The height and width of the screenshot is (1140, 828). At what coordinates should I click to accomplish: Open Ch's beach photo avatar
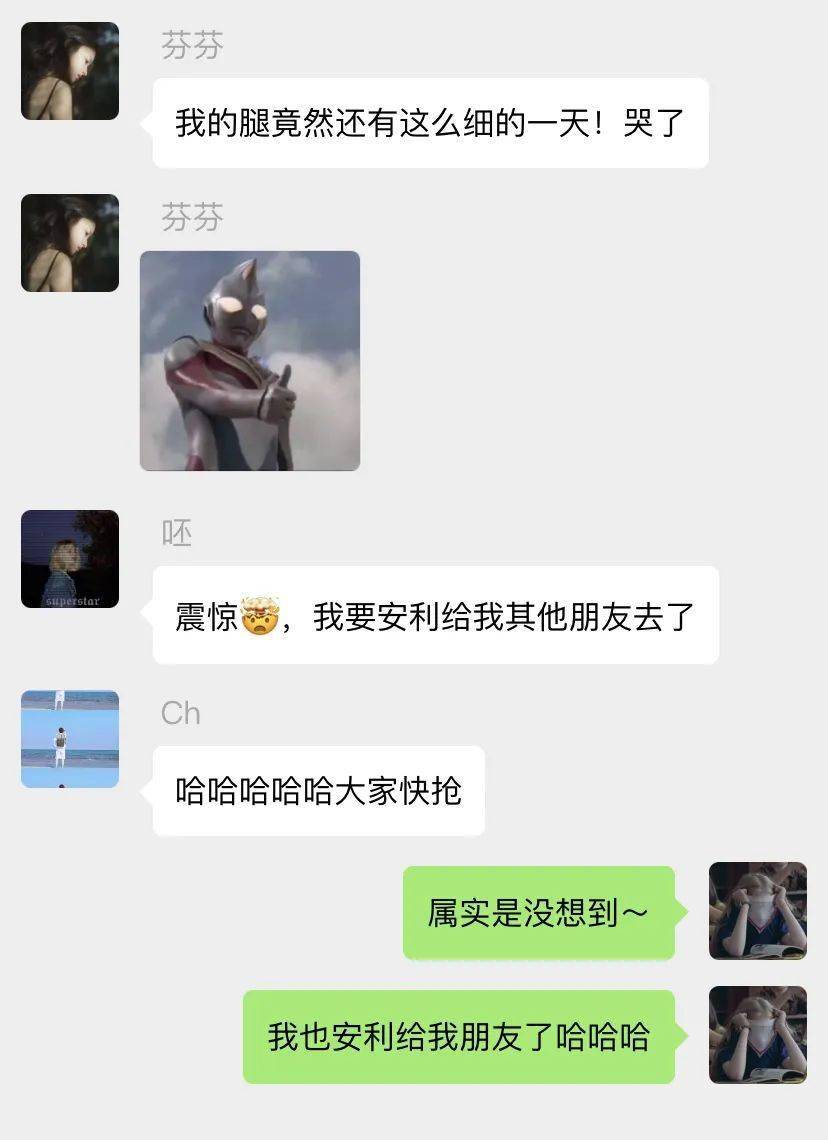point(70,739)
